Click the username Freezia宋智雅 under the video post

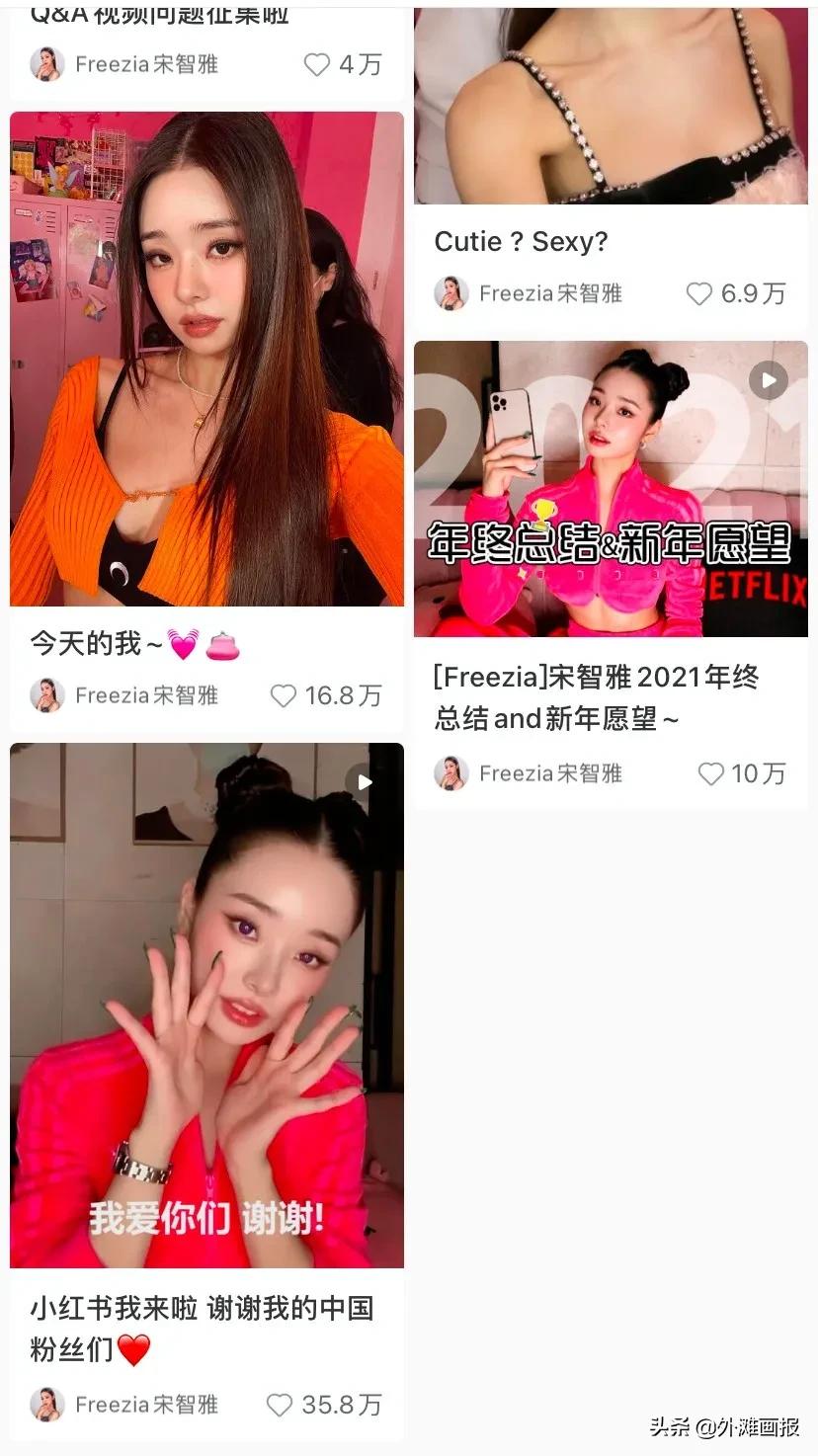pyautogui.click(x=550, y=773)
